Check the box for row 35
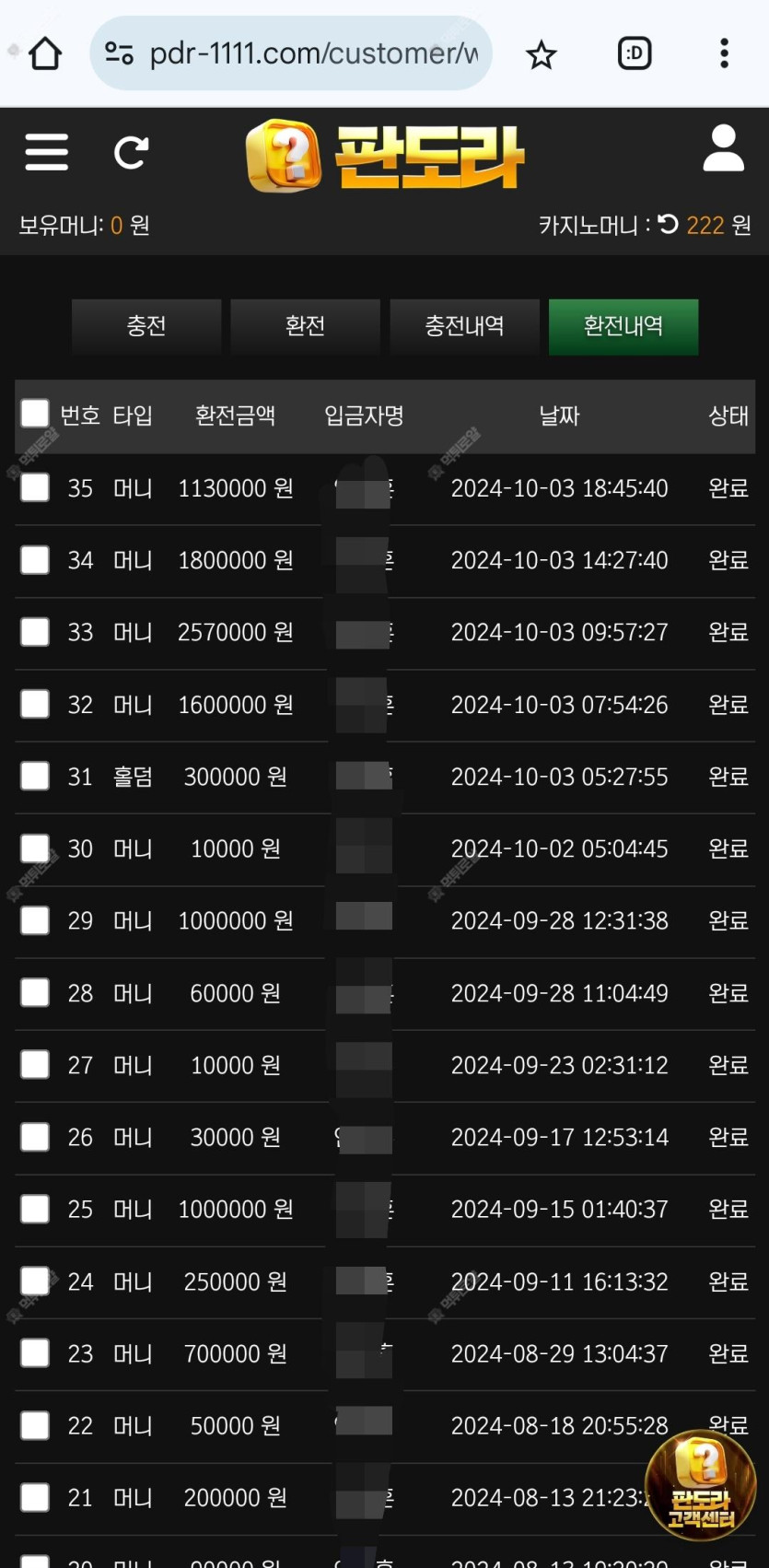The height and width of the screenshot is (1568, 769). [x=35, y=486]
